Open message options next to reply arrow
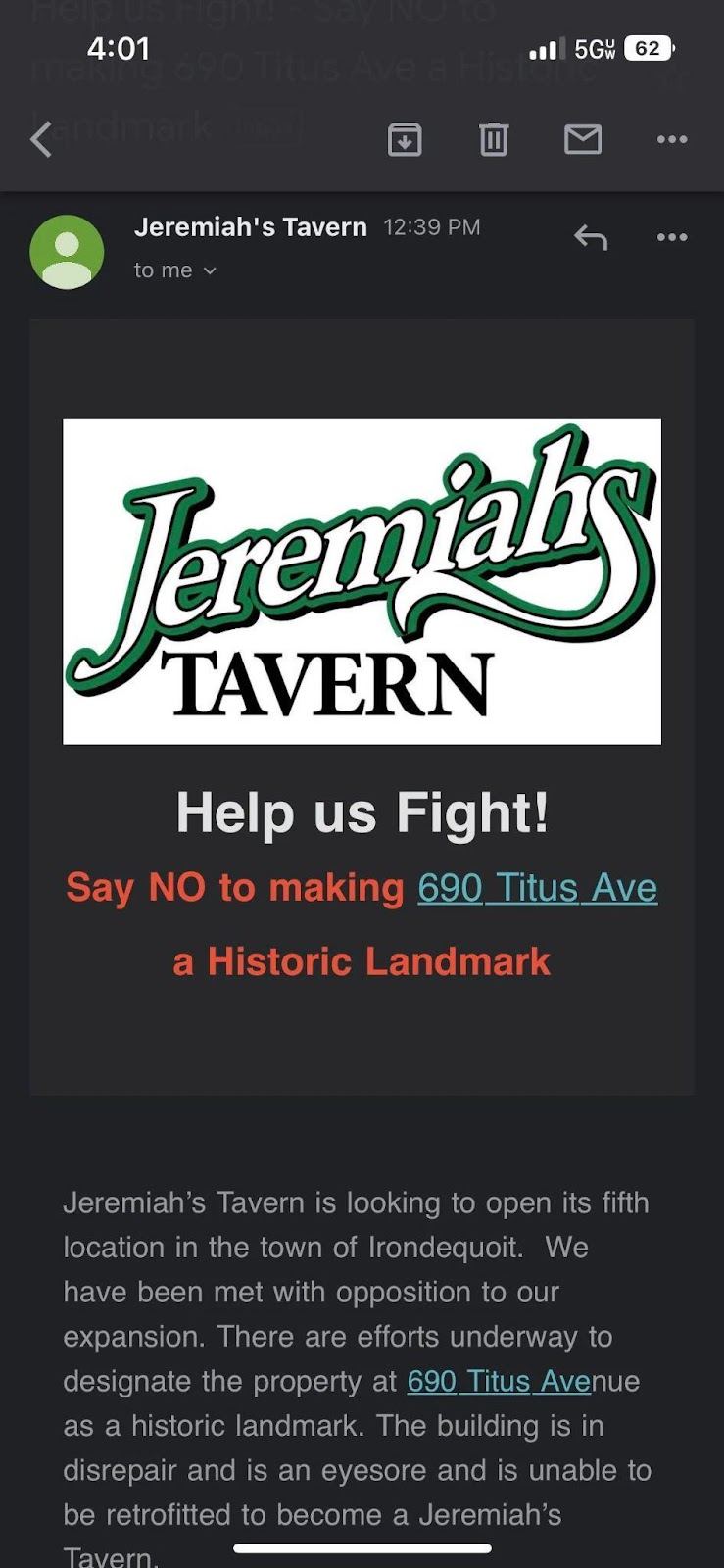724x1568 pixels. click(x=672, y=236)
